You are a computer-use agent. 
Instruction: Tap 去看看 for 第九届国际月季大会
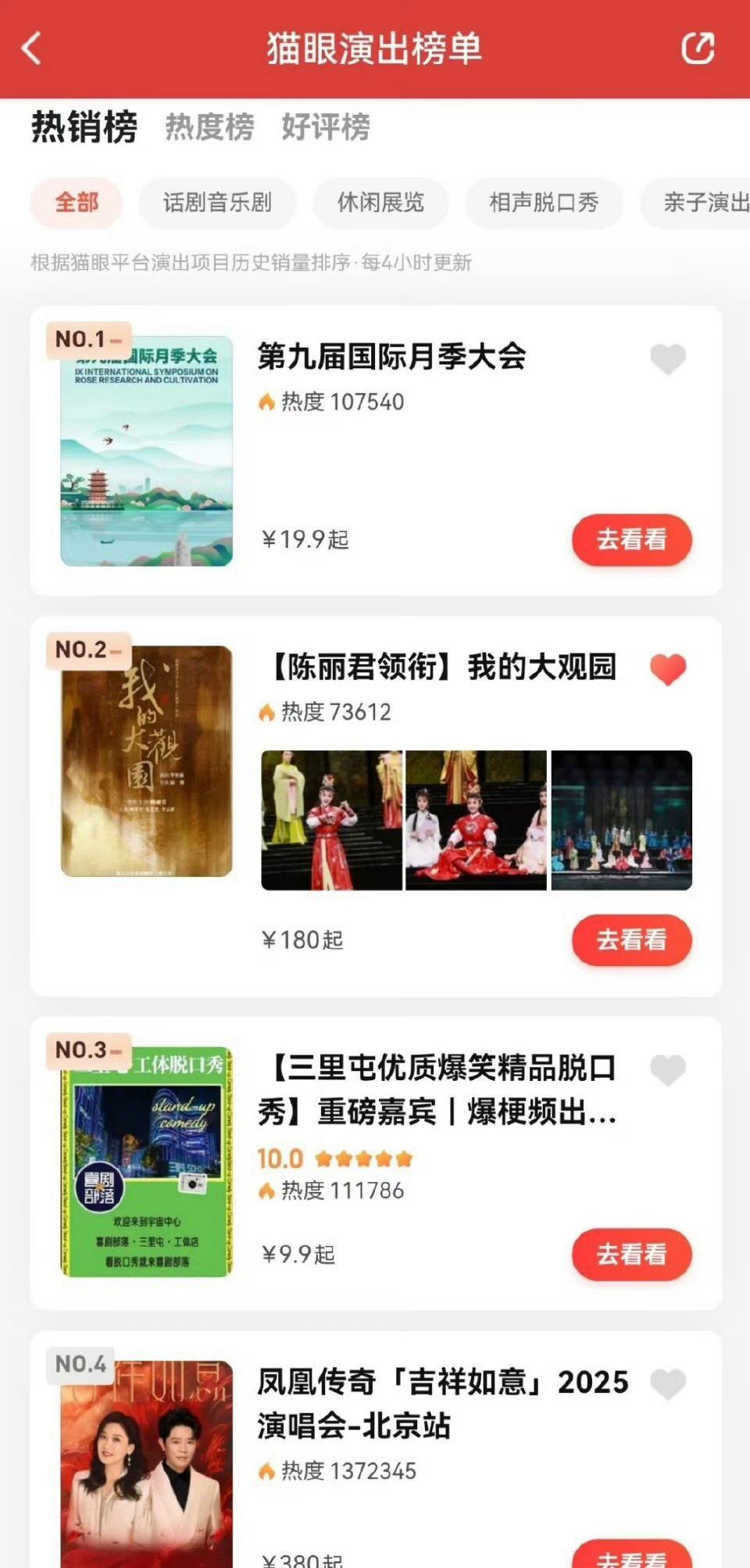632,540
